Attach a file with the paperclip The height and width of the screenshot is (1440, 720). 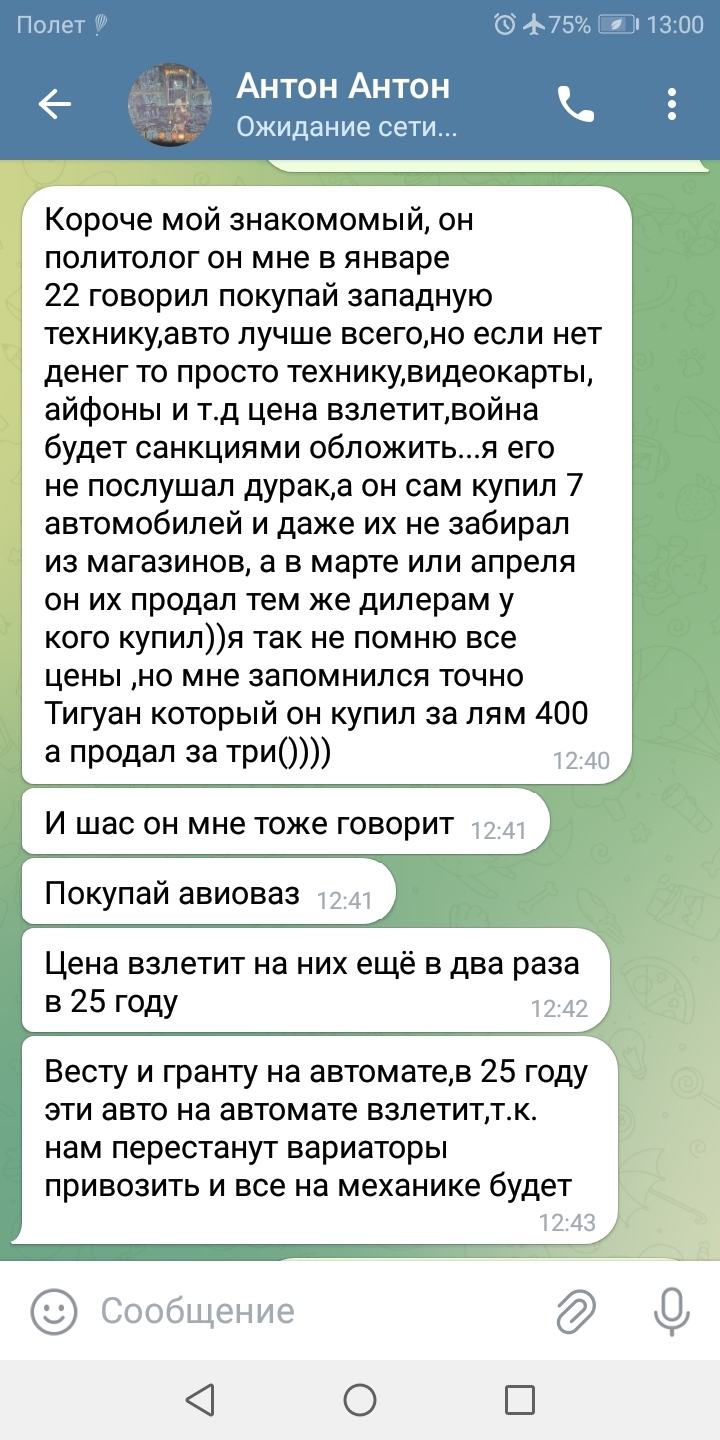pos(576,1310)
